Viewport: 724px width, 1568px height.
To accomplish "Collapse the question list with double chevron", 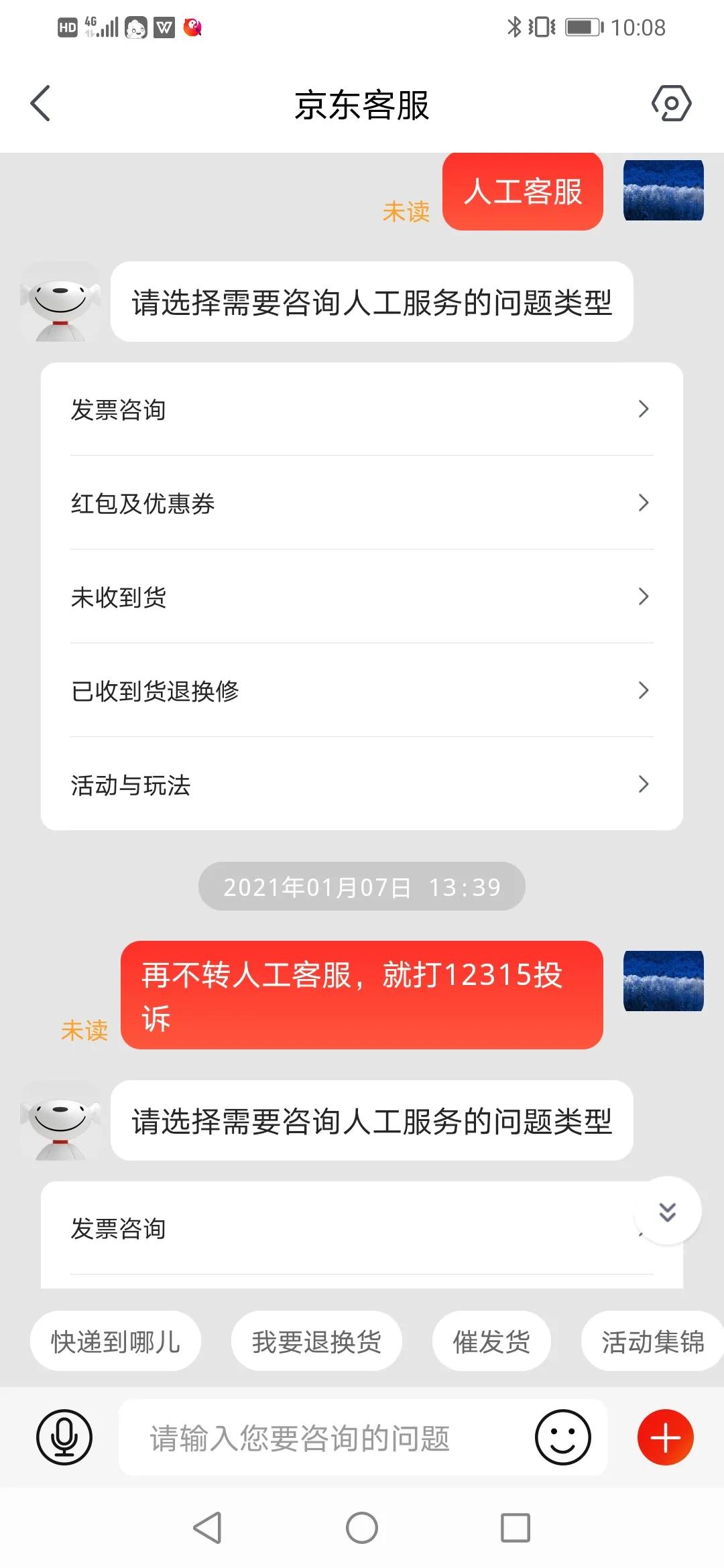I will [666, 1213].
